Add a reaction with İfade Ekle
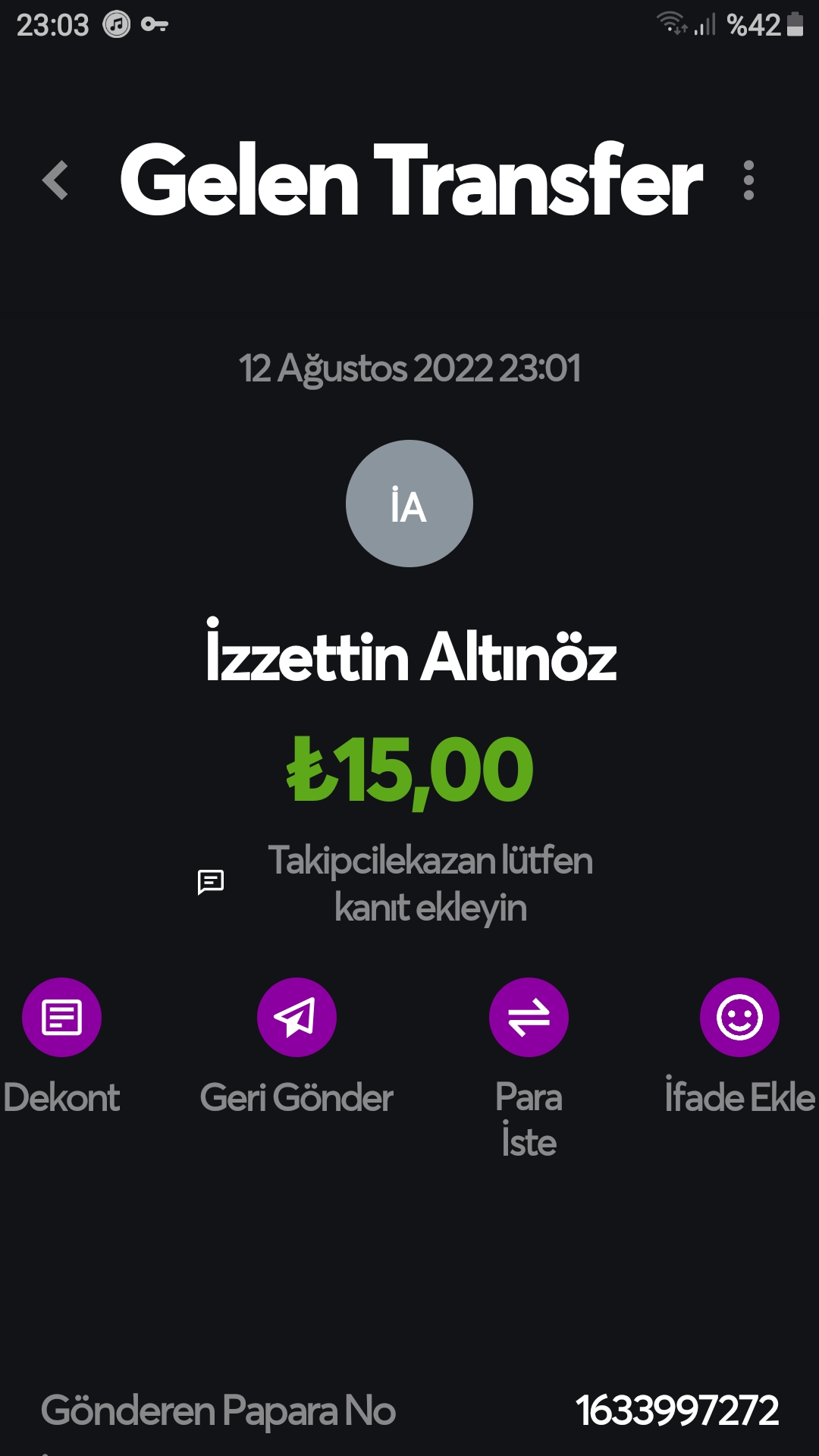819x1456 pixels. (x=739, y=1017)
